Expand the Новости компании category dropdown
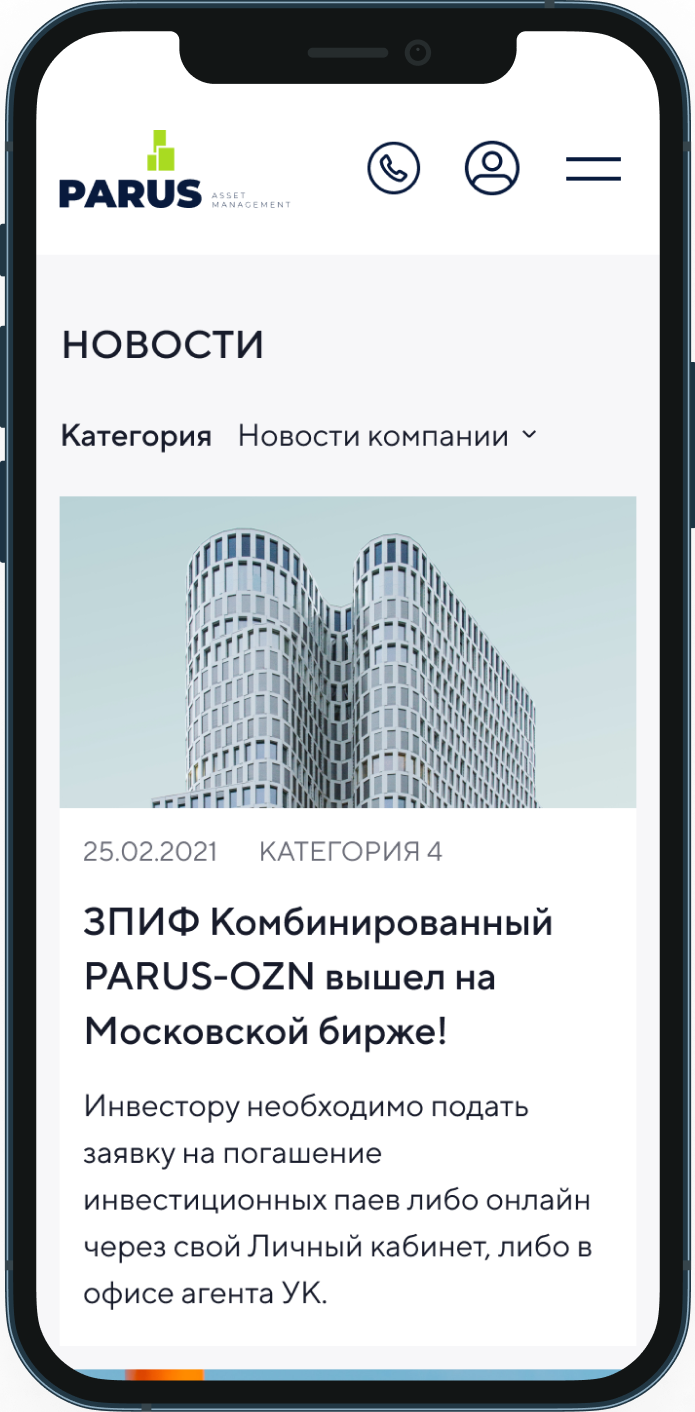Screen dimensions: 695x1412 pyautogui.click(x=387, y=436)
